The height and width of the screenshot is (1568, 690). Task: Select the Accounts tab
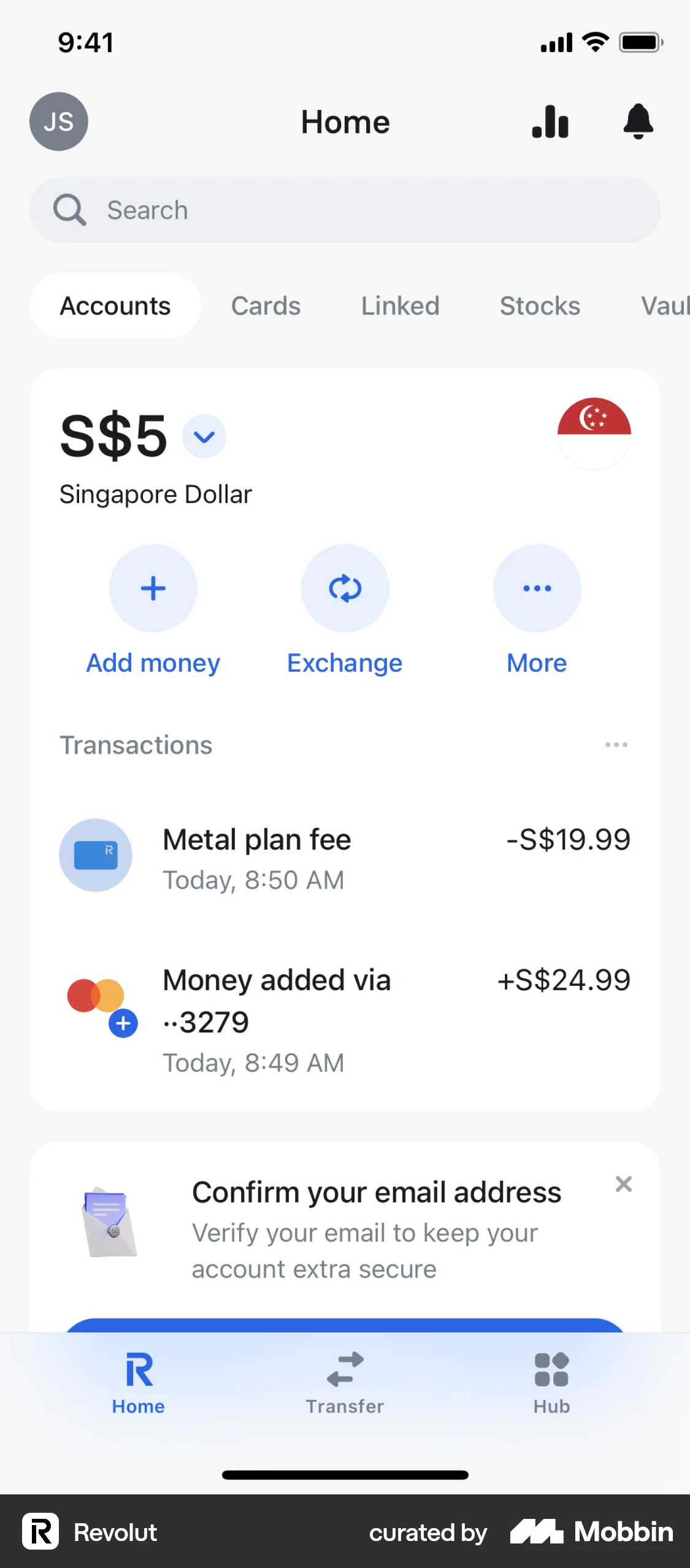(x=115, y=306)
